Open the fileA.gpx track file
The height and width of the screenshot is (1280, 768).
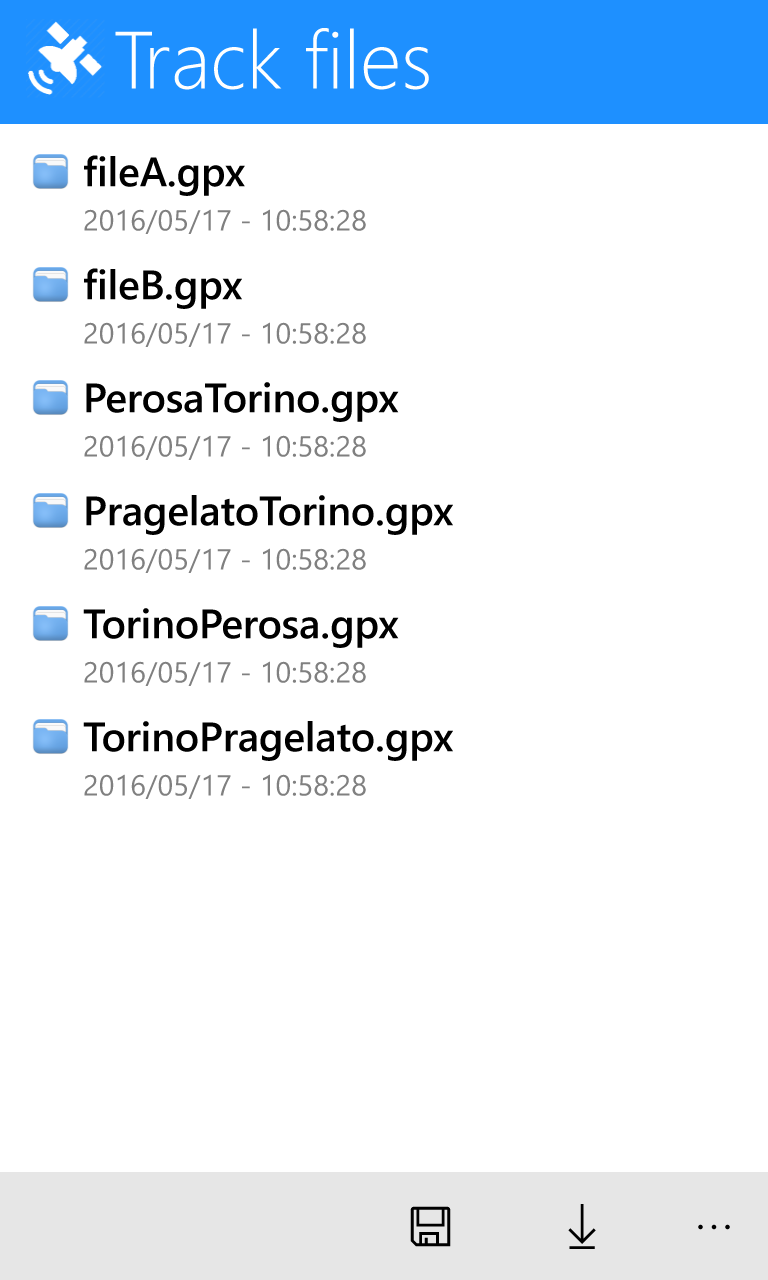(x=165, y=174)
